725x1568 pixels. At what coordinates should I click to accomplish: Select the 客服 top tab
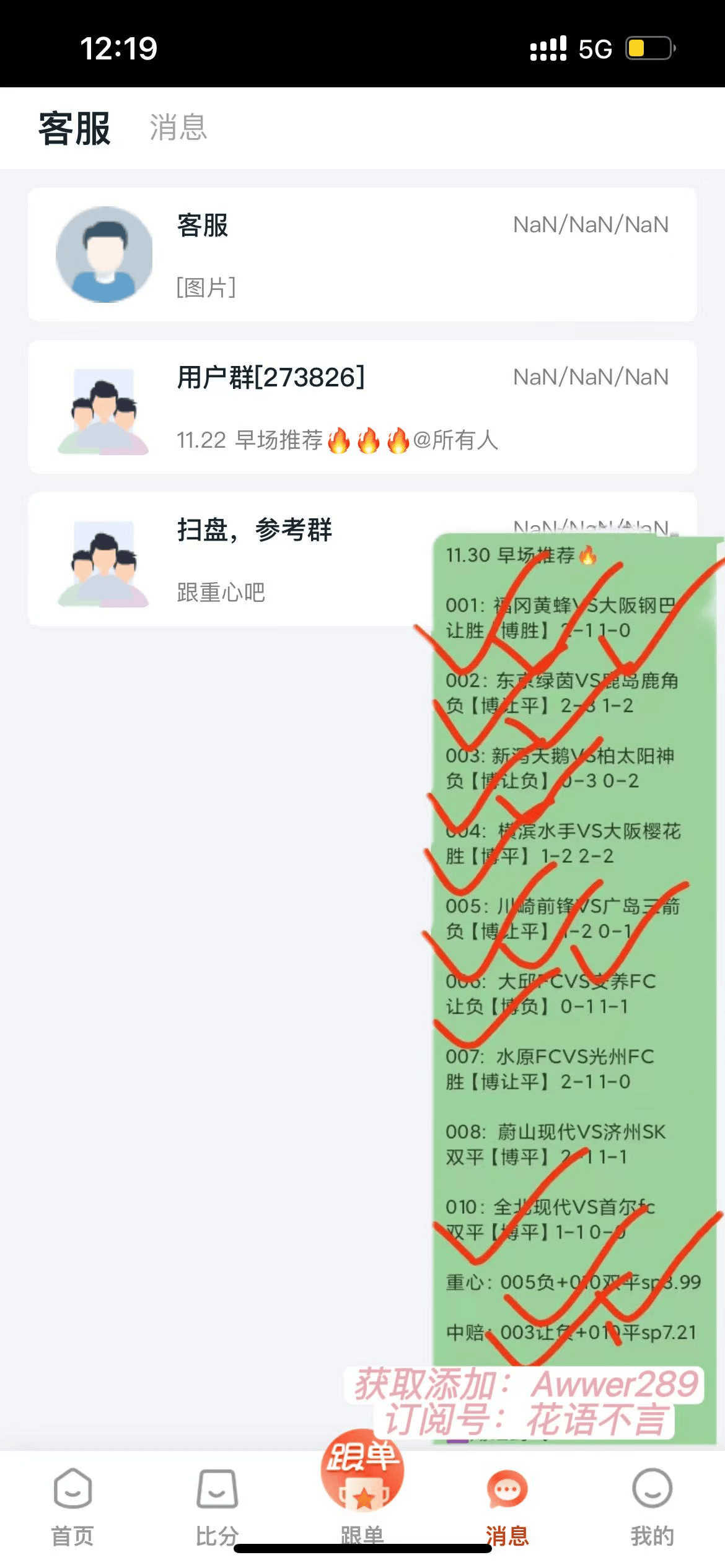pos(74,128)
